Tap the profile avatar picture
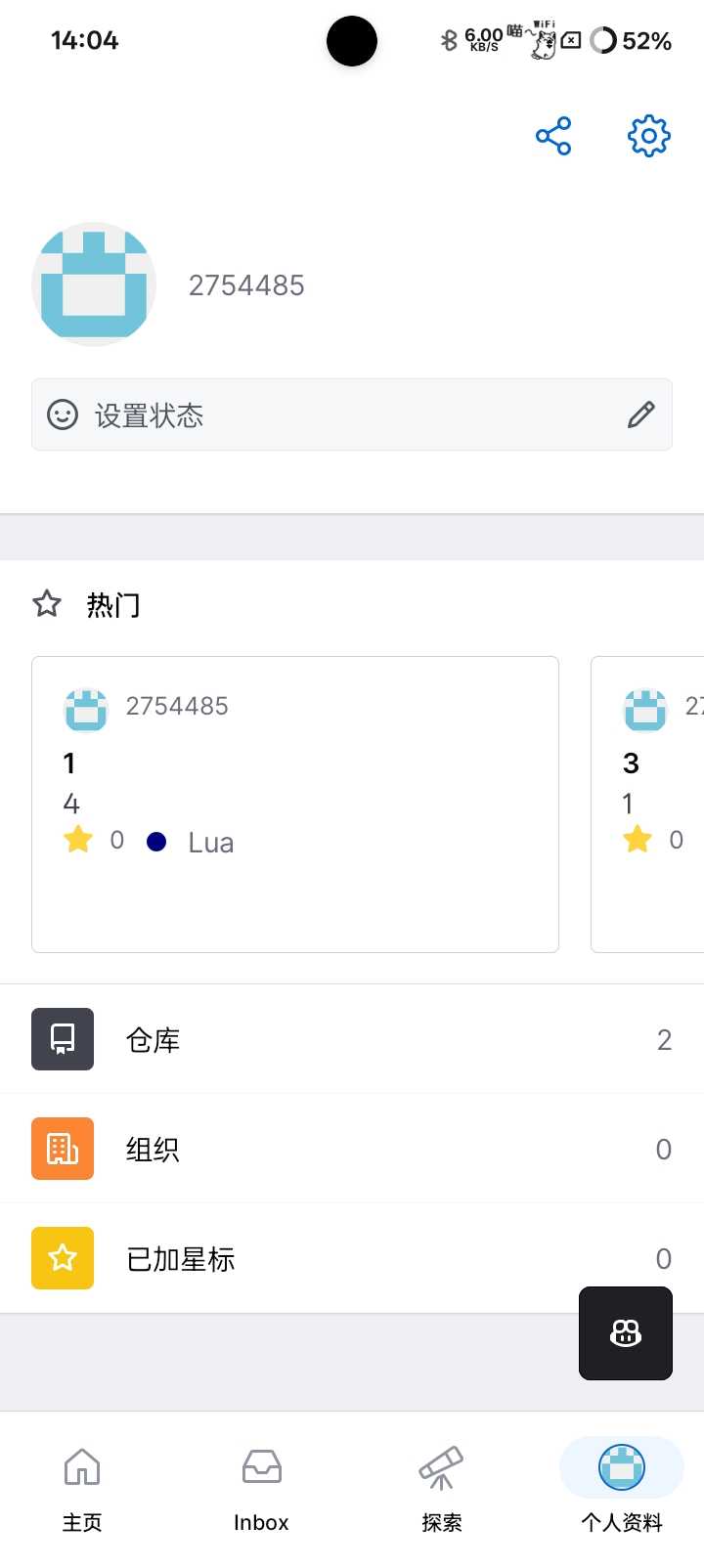Image resolution: width=704 pixels, height=1568 pixels. 94,284
